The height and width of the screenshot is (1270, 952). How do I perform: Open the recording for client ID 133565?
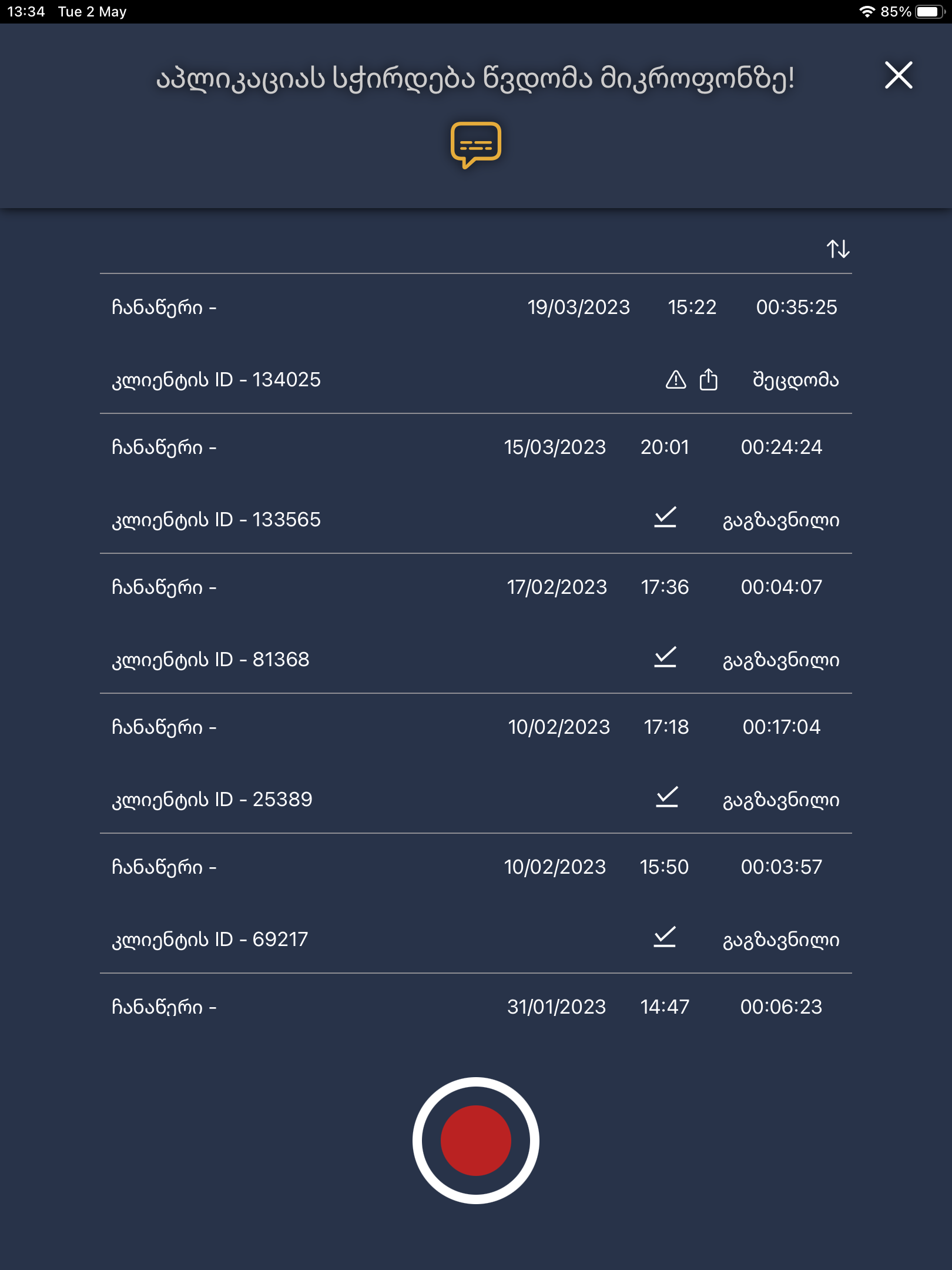coord(353,483)
